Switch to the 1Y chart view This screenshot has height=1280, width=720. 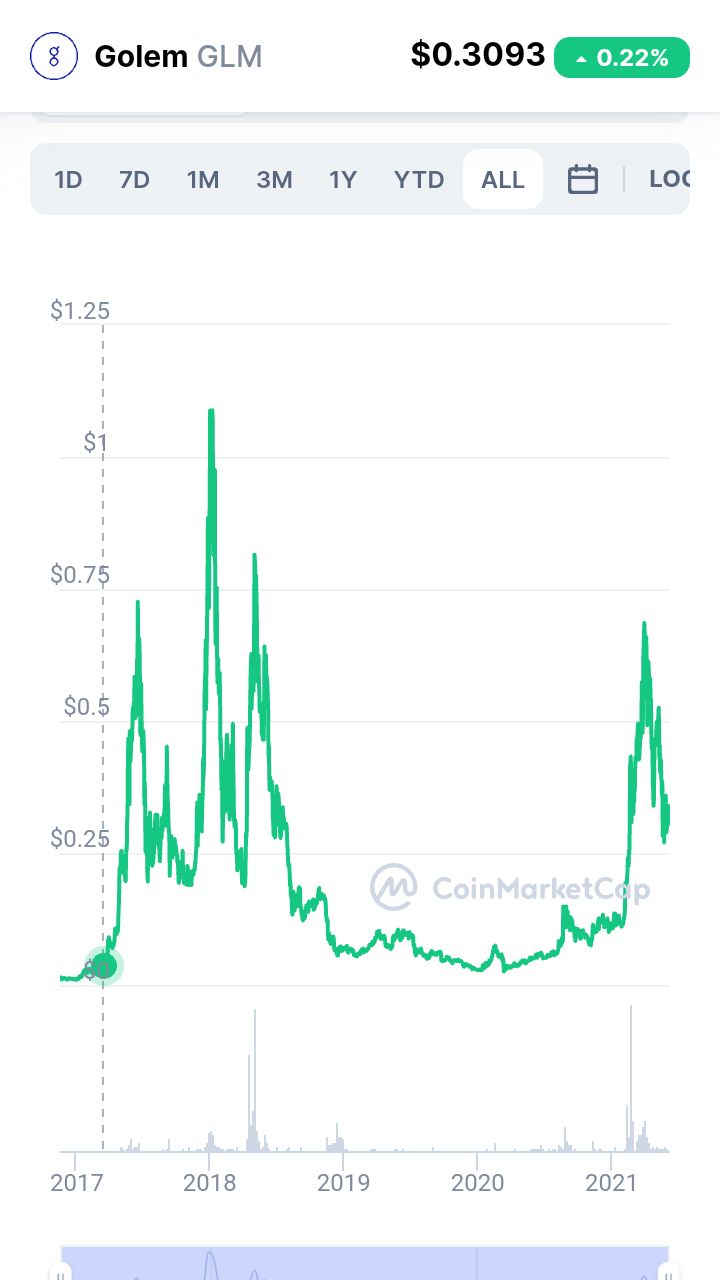tap(343, 180)
